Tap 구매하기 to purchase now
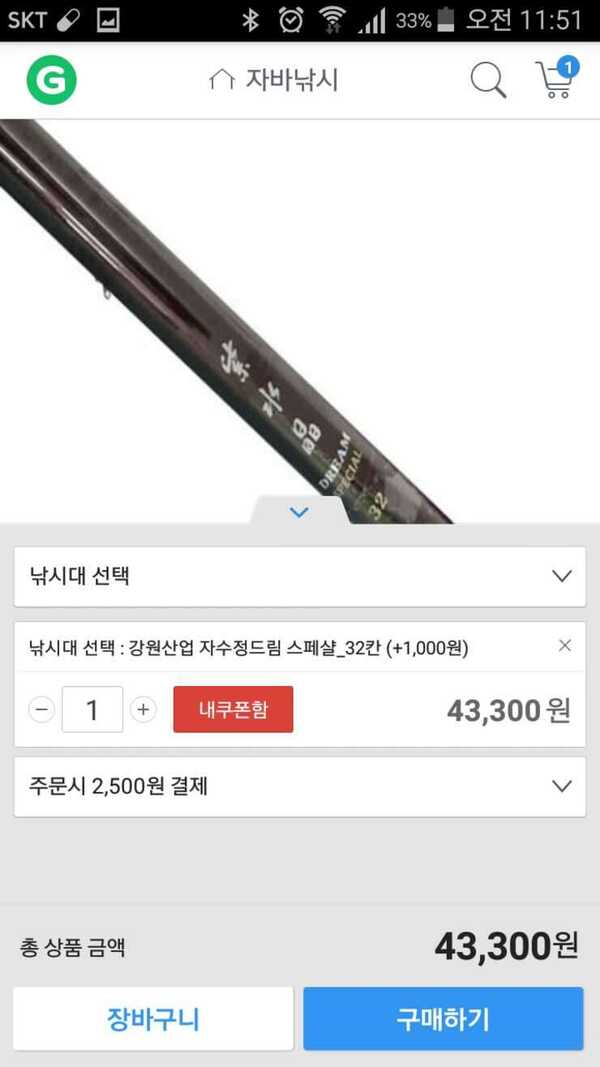This screenshot has height=1067, width=600. (x=444, y=1019)
